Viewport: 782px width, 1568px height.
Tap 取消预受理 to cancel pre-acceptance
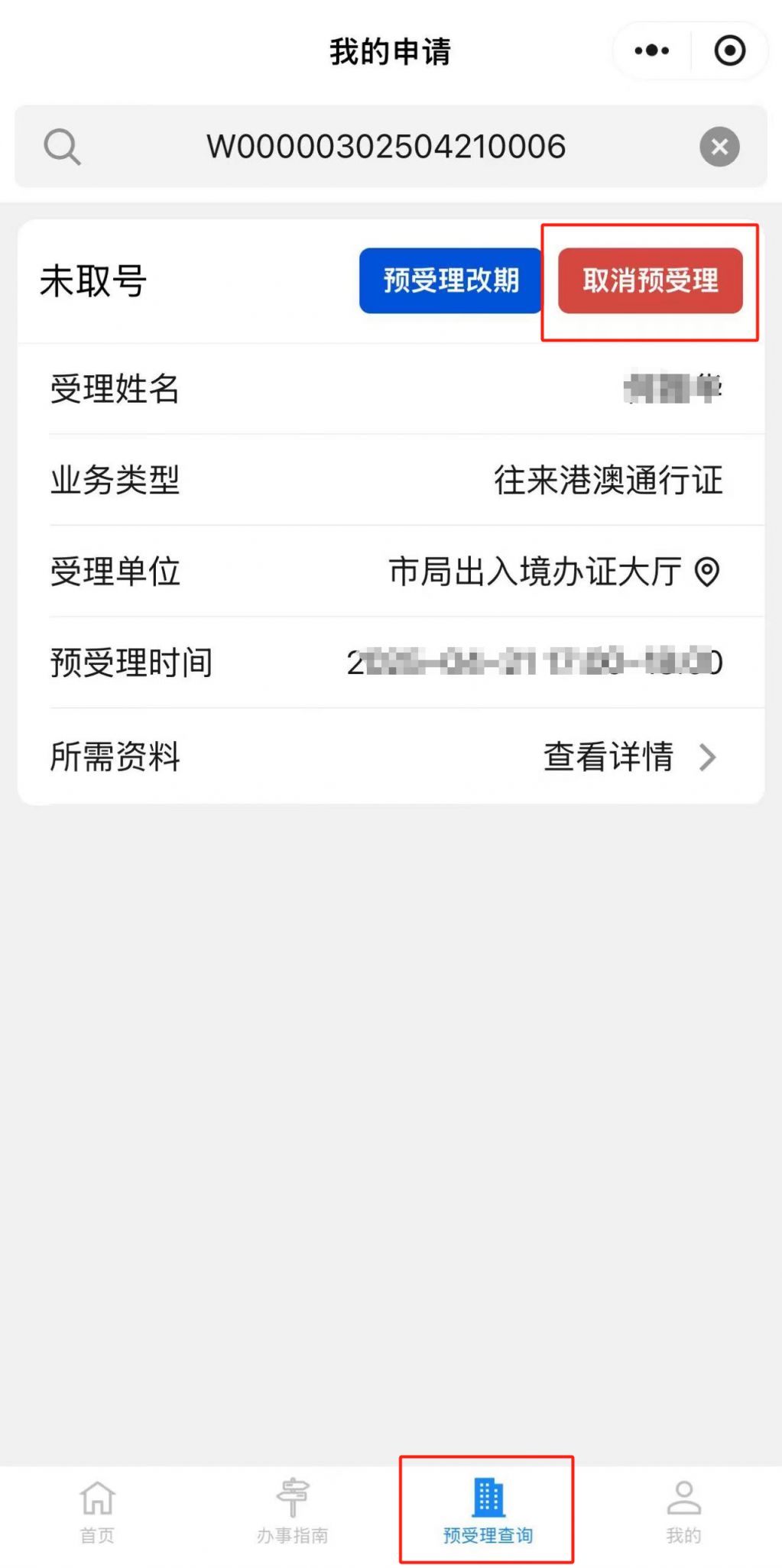pos(650,280)
